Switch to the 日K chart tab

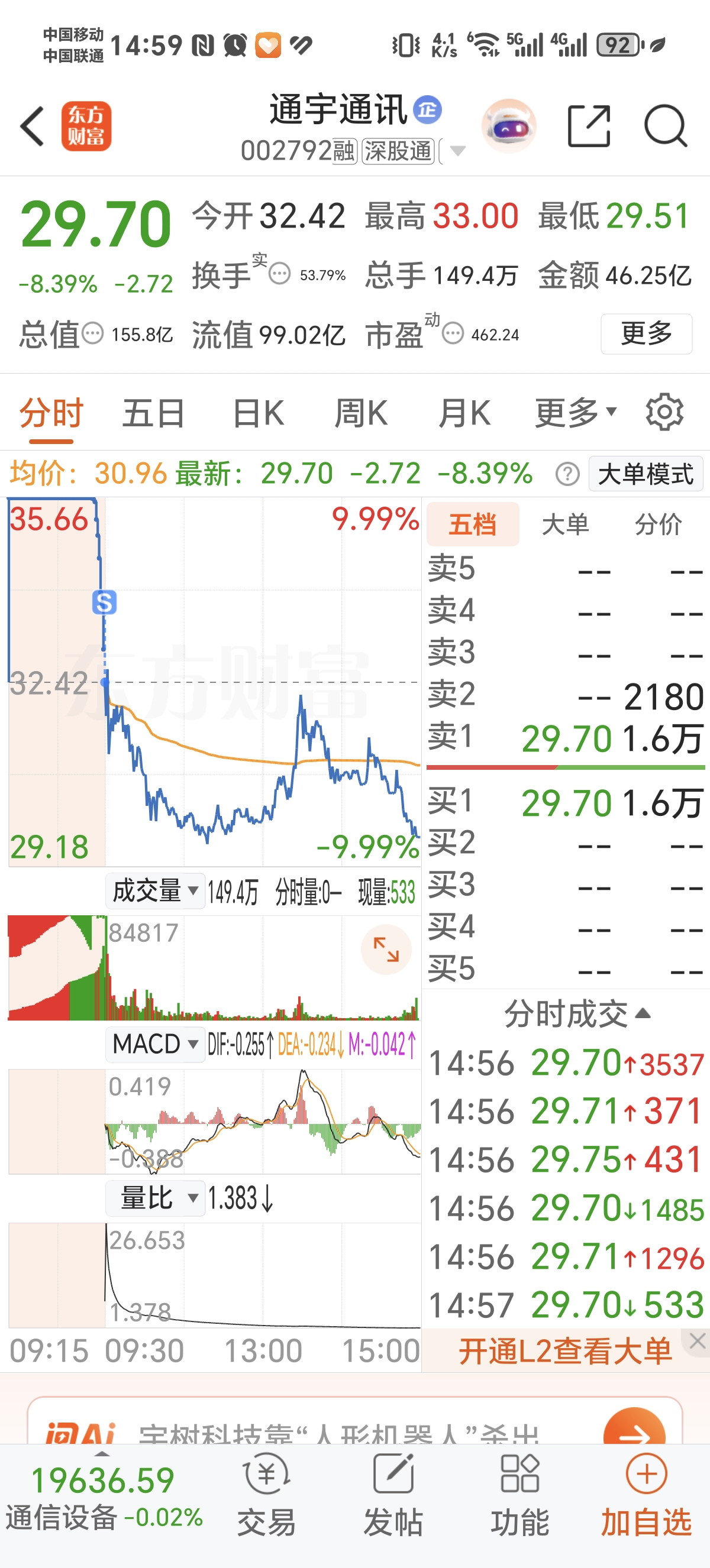click(258, 413)
